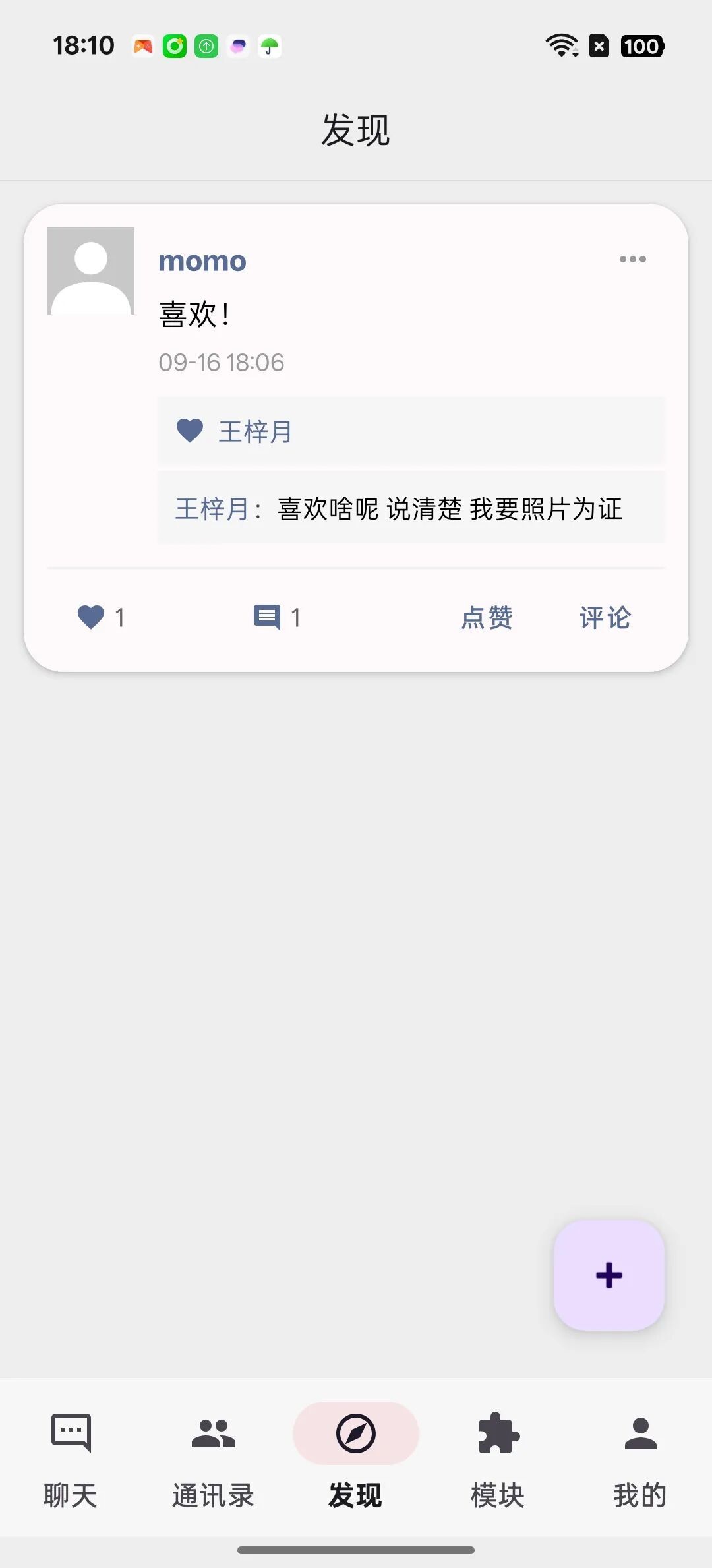Create a new post with plus button
The width and height of the screenshot is (712, 1568).
pyautogui.click(x=609, y=1275)
